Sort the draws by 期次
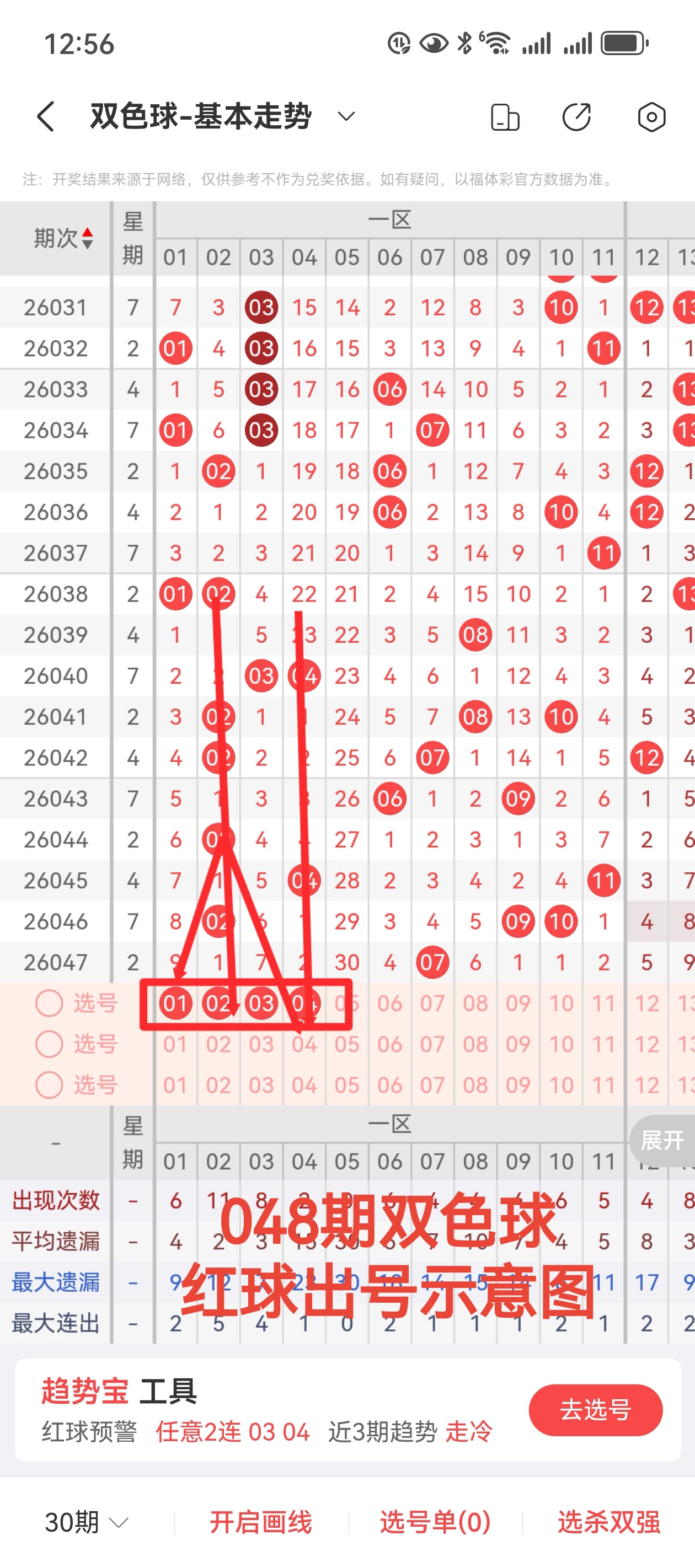This screenshot has height=1568, width=695. (x=63, y=238)
